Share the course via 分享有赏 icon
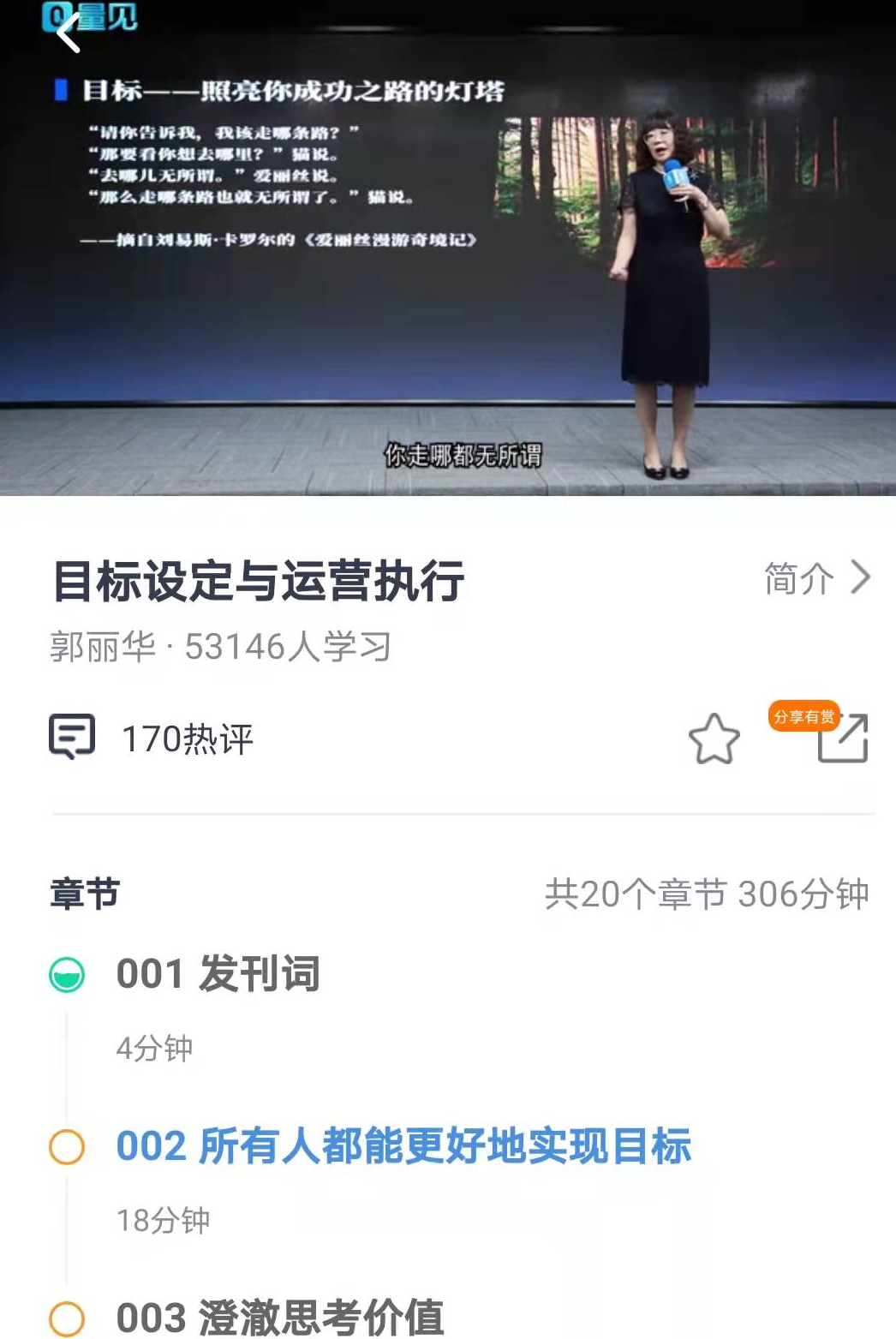This screenshot has width=896, height=1339. point(842,738)
